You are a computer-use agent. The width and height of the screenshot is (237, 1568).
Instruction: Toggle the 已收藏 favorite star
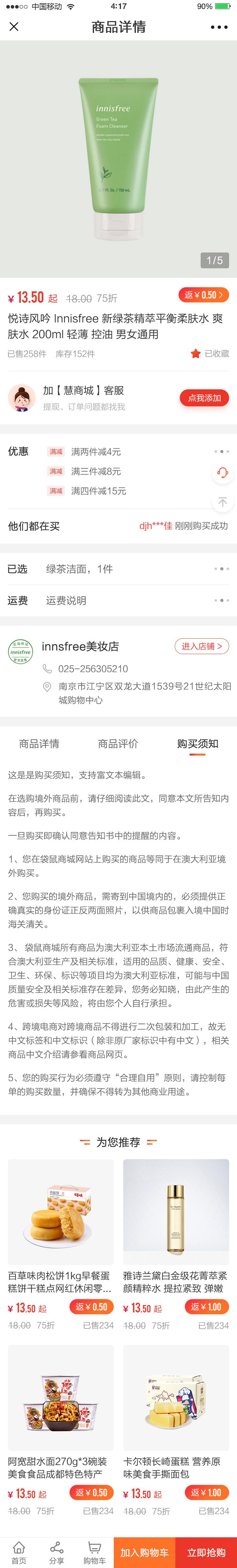(x=196, y=354)
